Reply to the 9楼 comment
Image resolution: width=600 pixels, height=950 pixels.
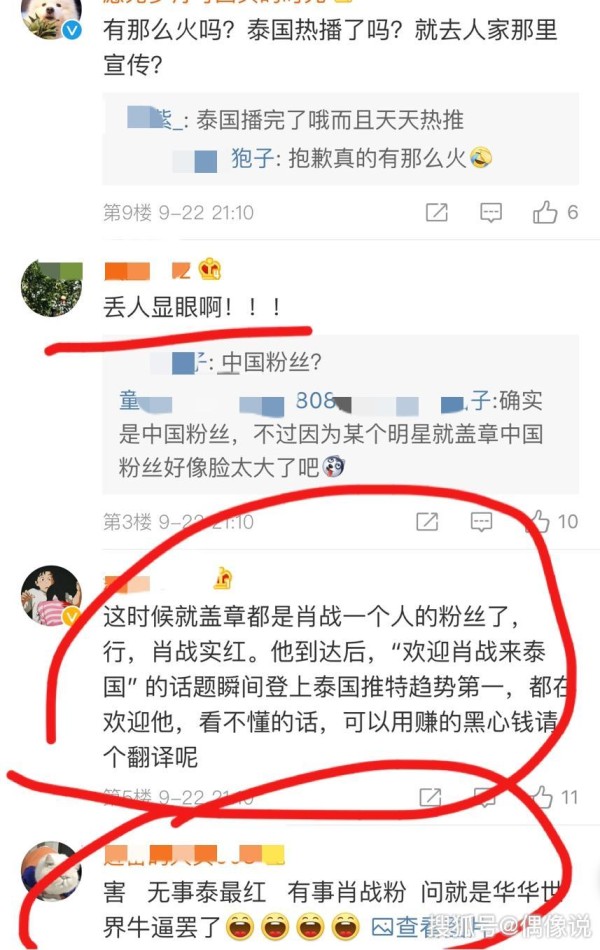490,212
